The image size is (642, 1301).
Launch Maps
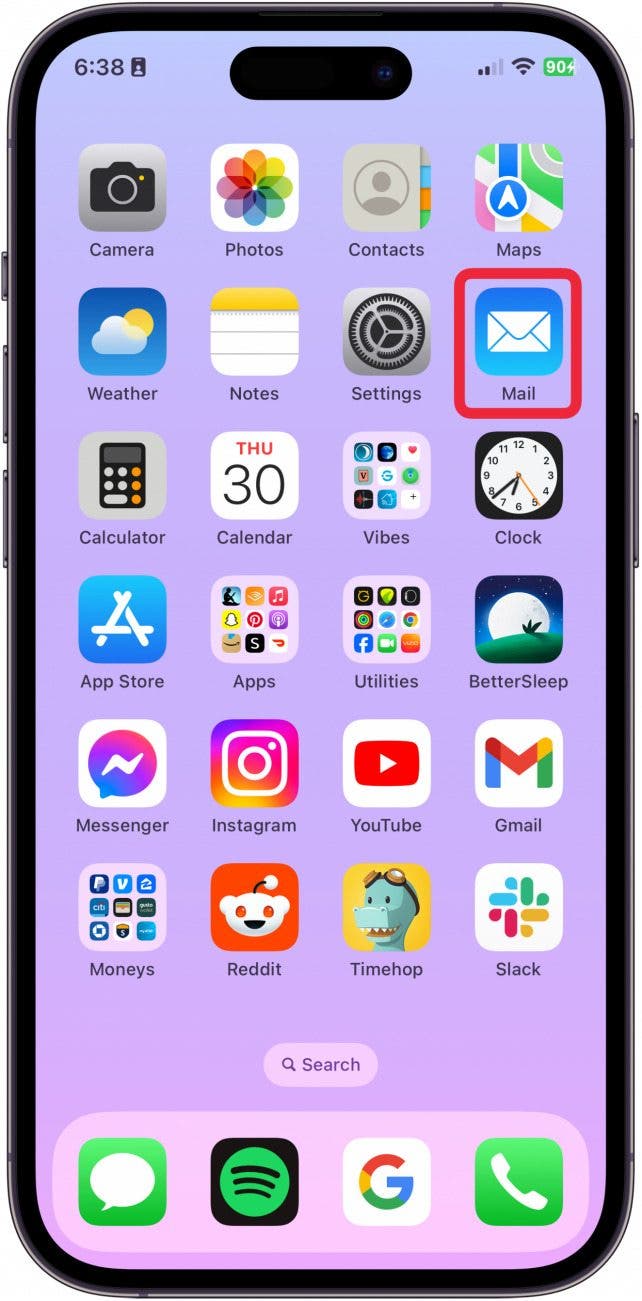(x=518, y=188)
